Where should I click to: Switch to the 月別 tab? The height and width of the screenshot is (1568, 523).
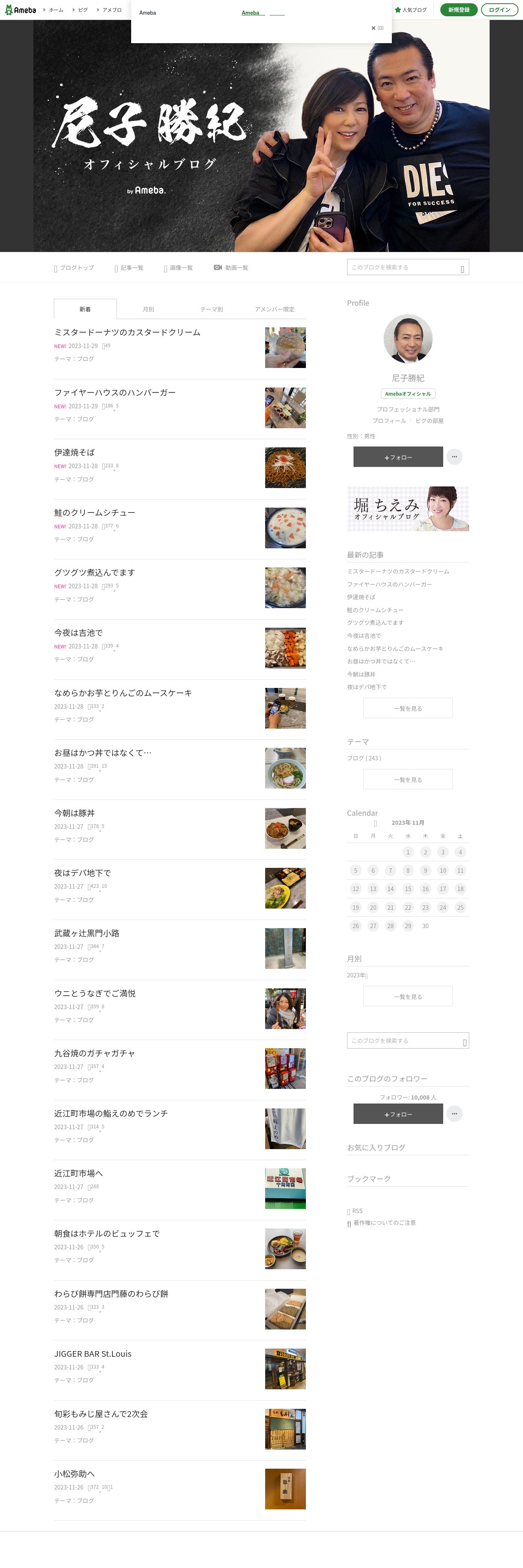tap(148, 309)
